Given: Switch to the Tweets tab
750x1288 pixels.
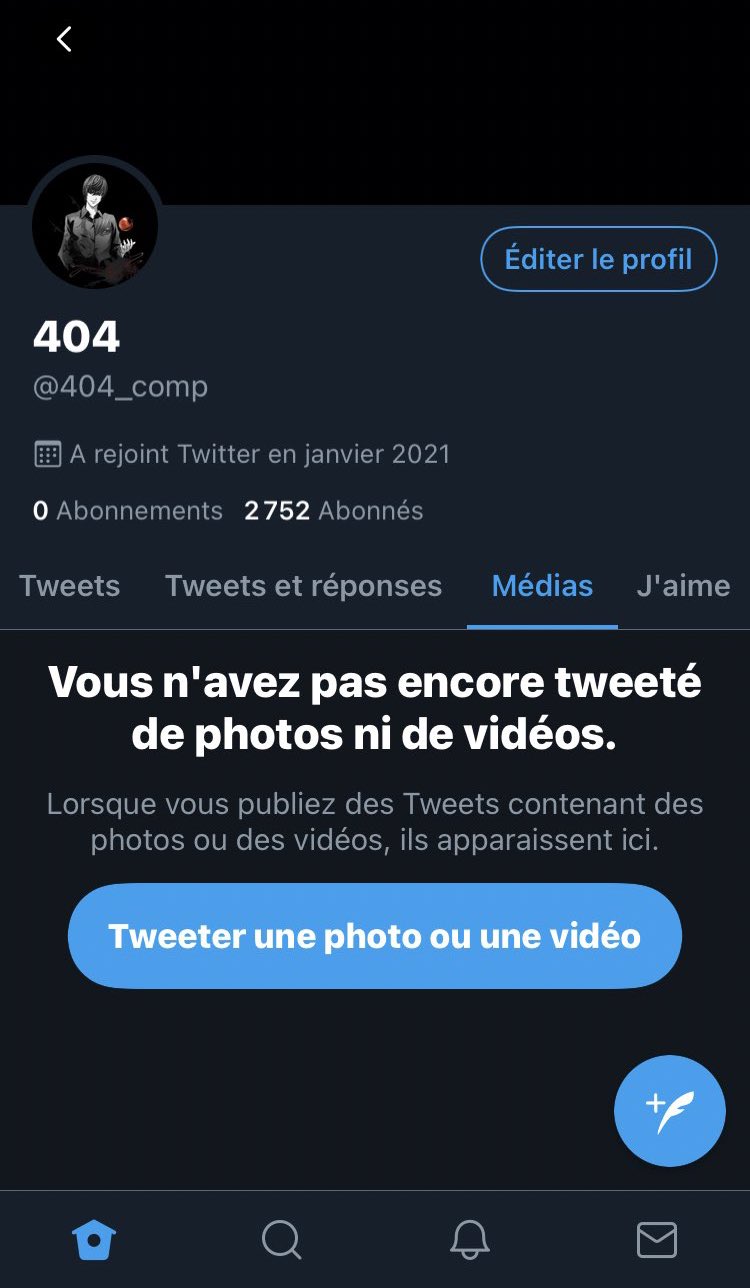Looking at the screenshot, I should [x=70, y=586].
